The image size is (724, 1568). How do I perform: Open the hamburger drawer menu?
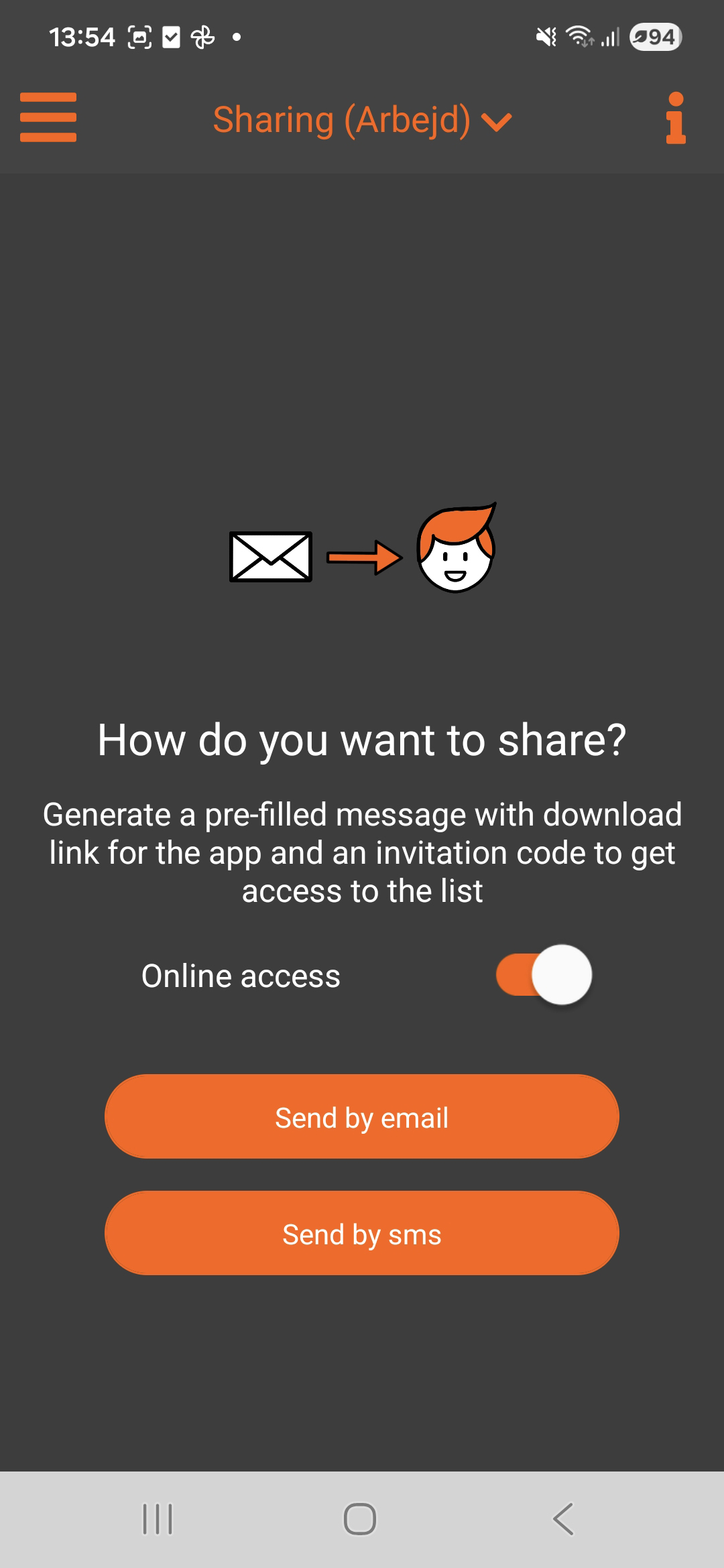click(48, 118)
